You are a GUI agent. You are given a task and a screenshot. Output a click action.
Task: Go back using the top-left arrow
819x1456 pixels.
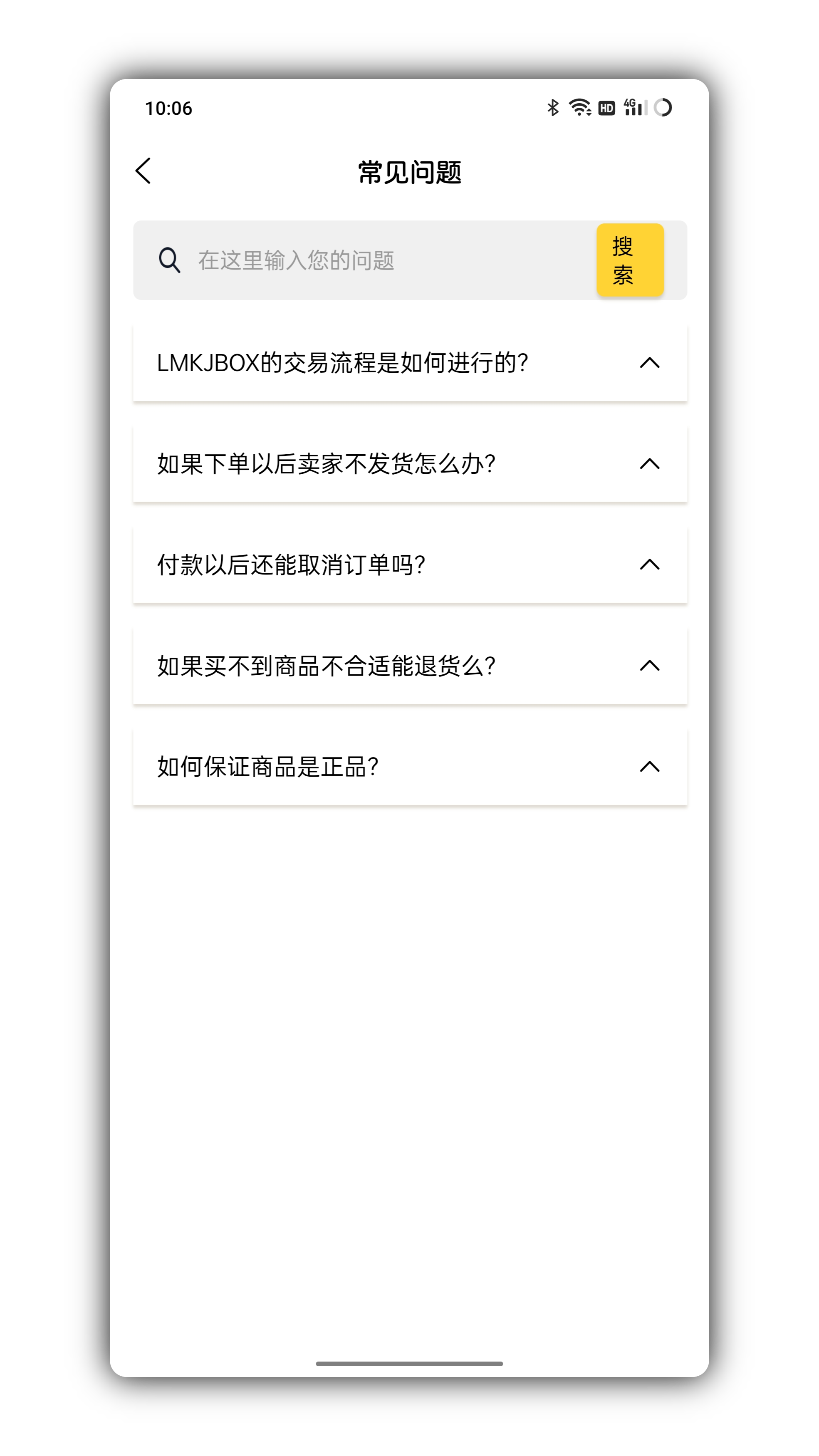coord(144,171)
